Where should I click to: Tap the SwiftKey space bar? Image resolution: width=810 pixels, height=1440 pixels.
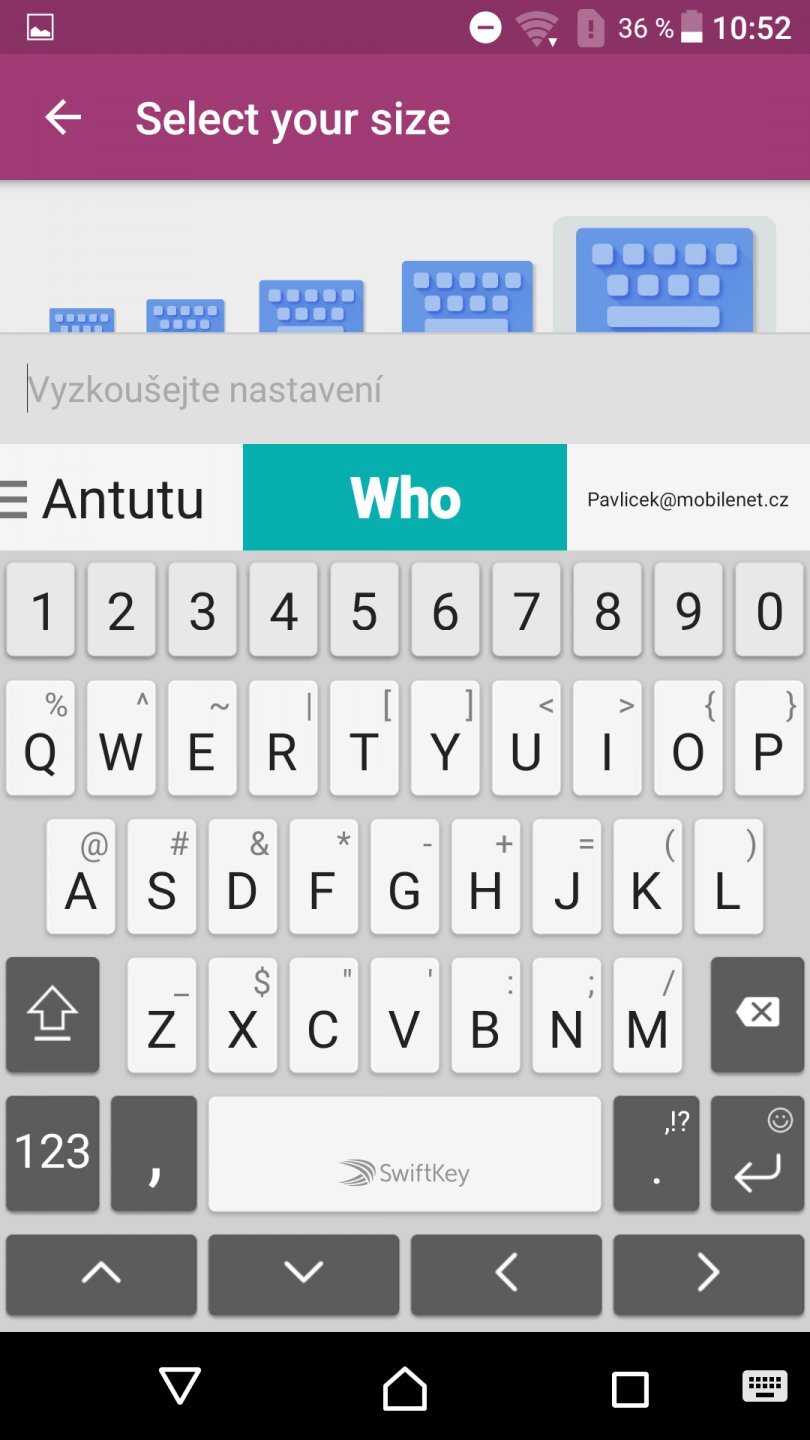click(x=405, y=1153)
